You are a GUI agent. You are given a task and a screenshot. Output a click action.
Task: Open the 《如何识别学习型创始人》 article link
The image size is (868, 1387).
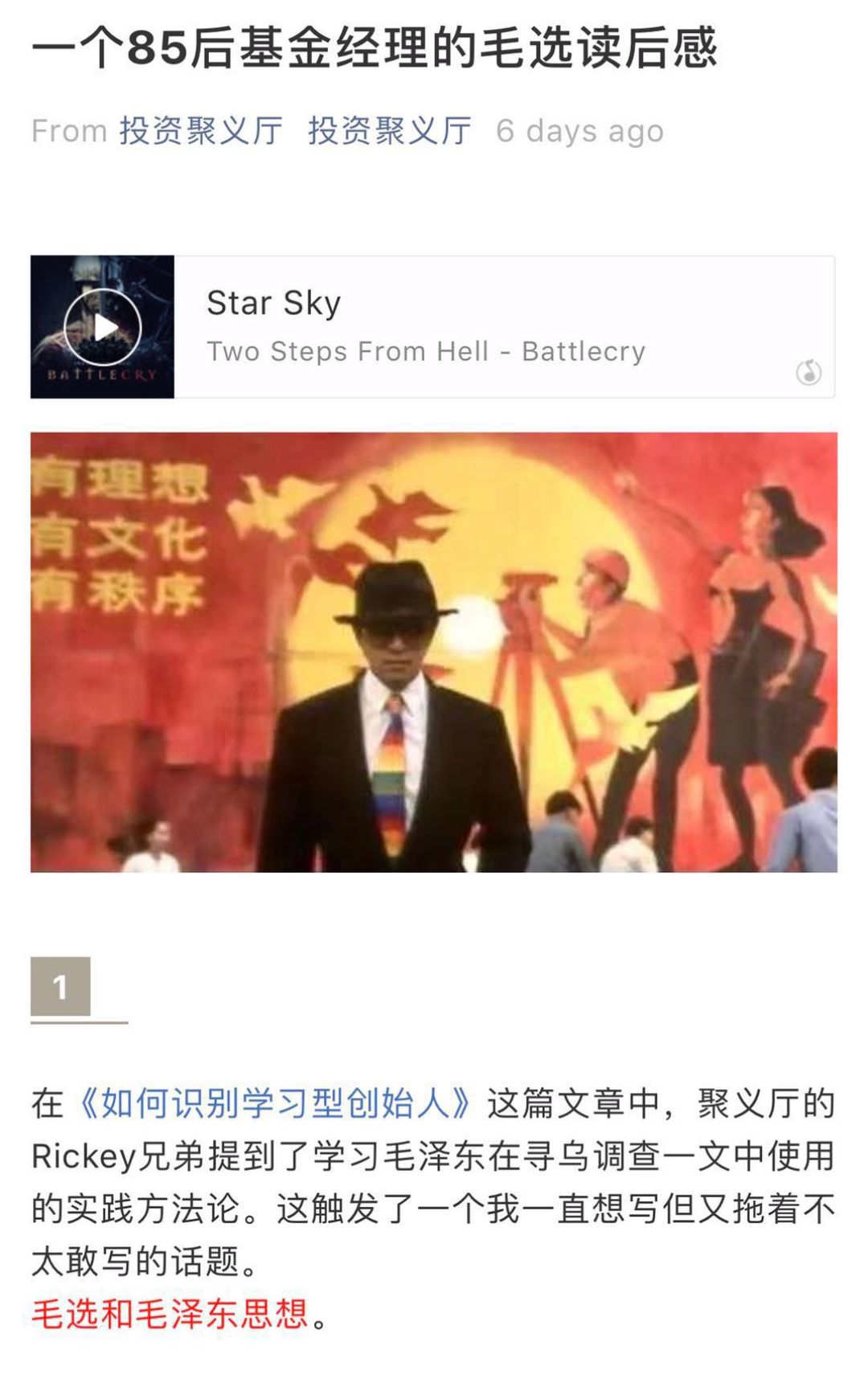(276, 1103)
